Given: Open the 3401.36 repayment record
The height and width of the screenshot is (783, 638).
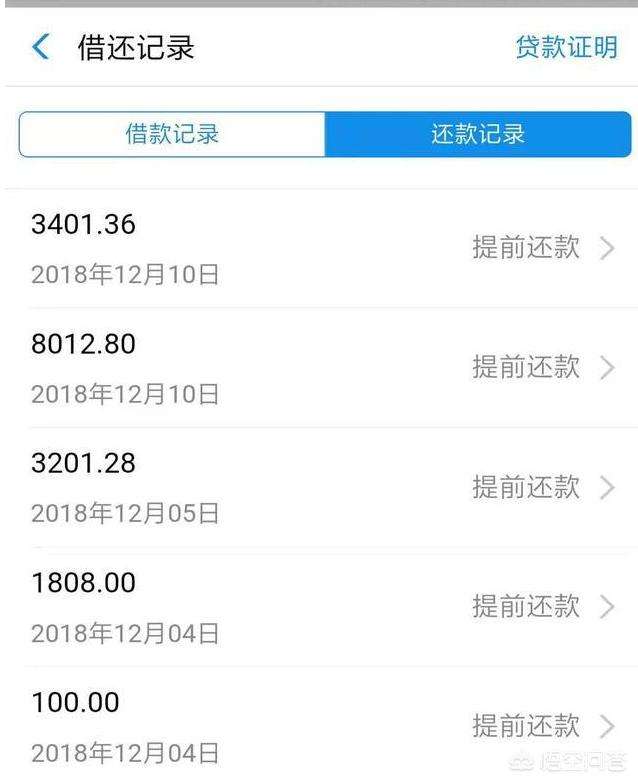Looking at the screenshot, I should 320,248.
